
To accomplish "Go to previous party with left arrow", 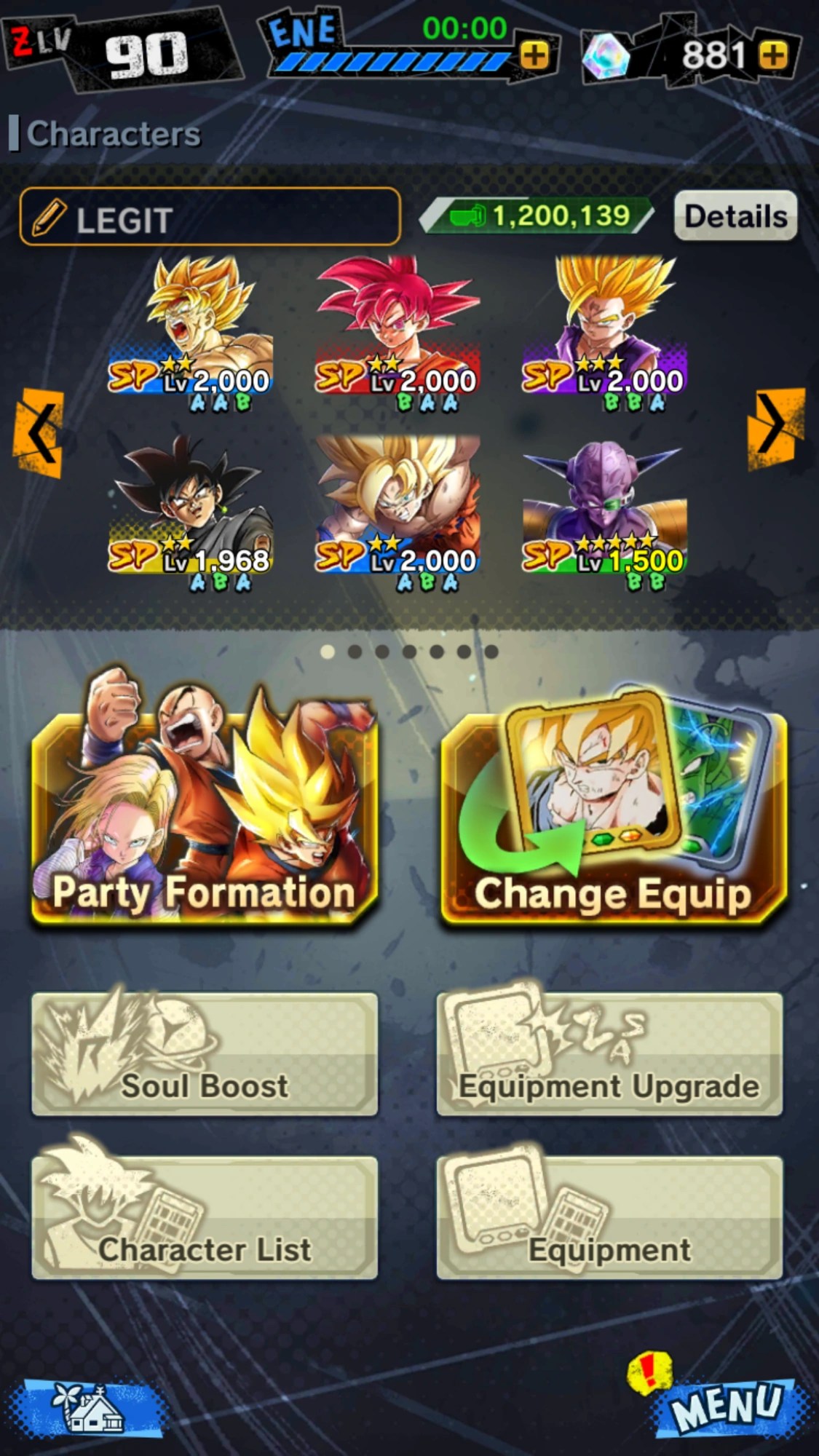I will coord(39,434).
